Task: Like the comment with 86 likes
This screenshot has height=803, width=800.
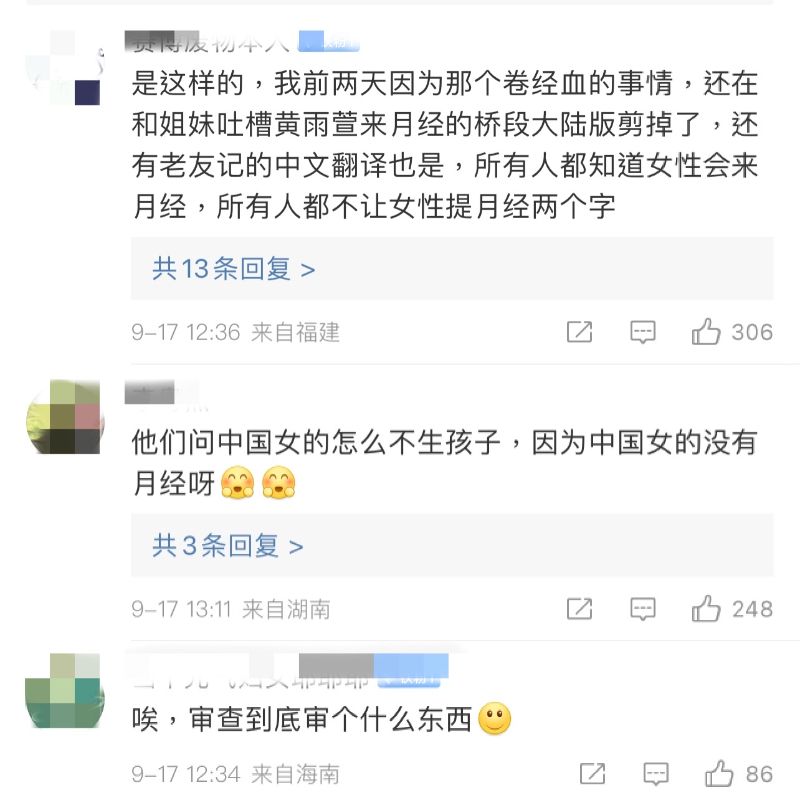Action: pyautogui.click(x=719, y=773)
